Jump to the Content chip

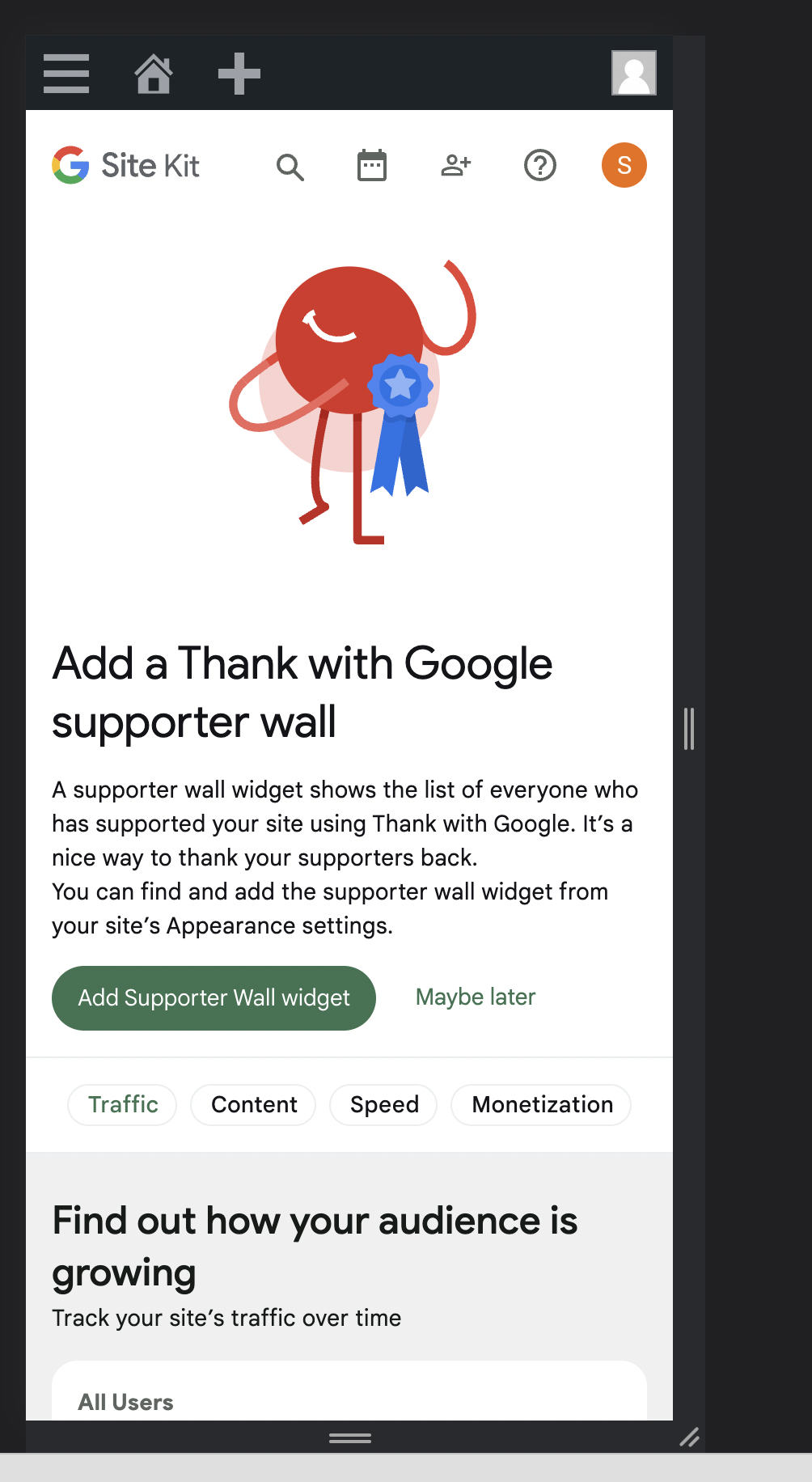pos(254,1105)
